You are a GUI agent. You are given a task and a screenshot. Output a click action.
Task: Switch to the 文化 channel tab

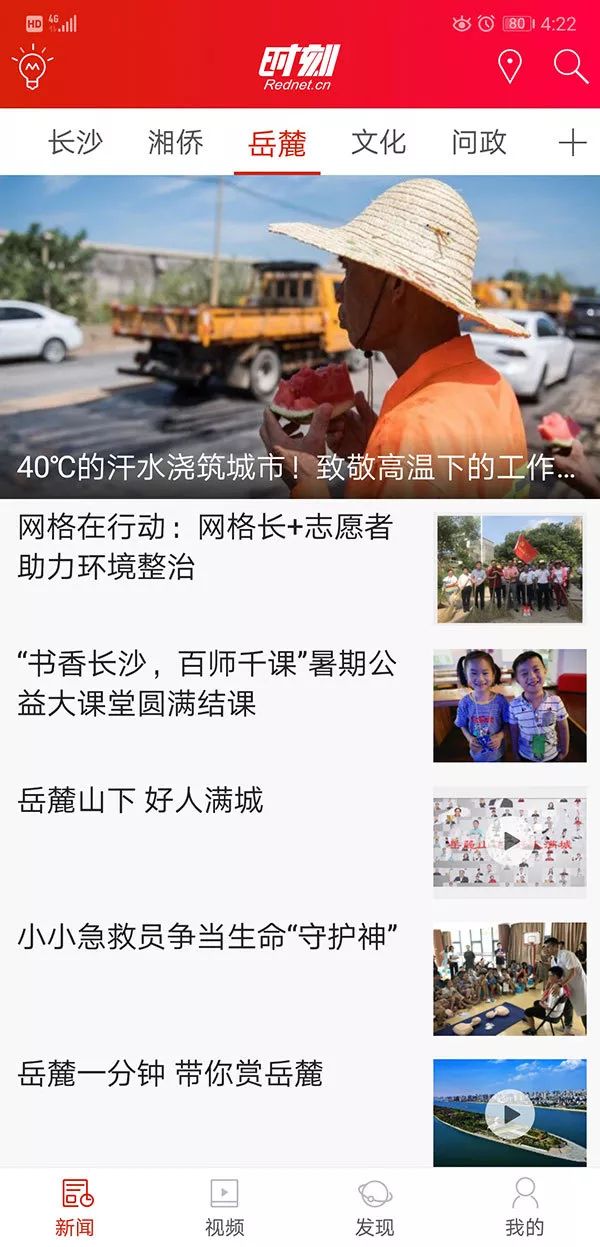378,143
